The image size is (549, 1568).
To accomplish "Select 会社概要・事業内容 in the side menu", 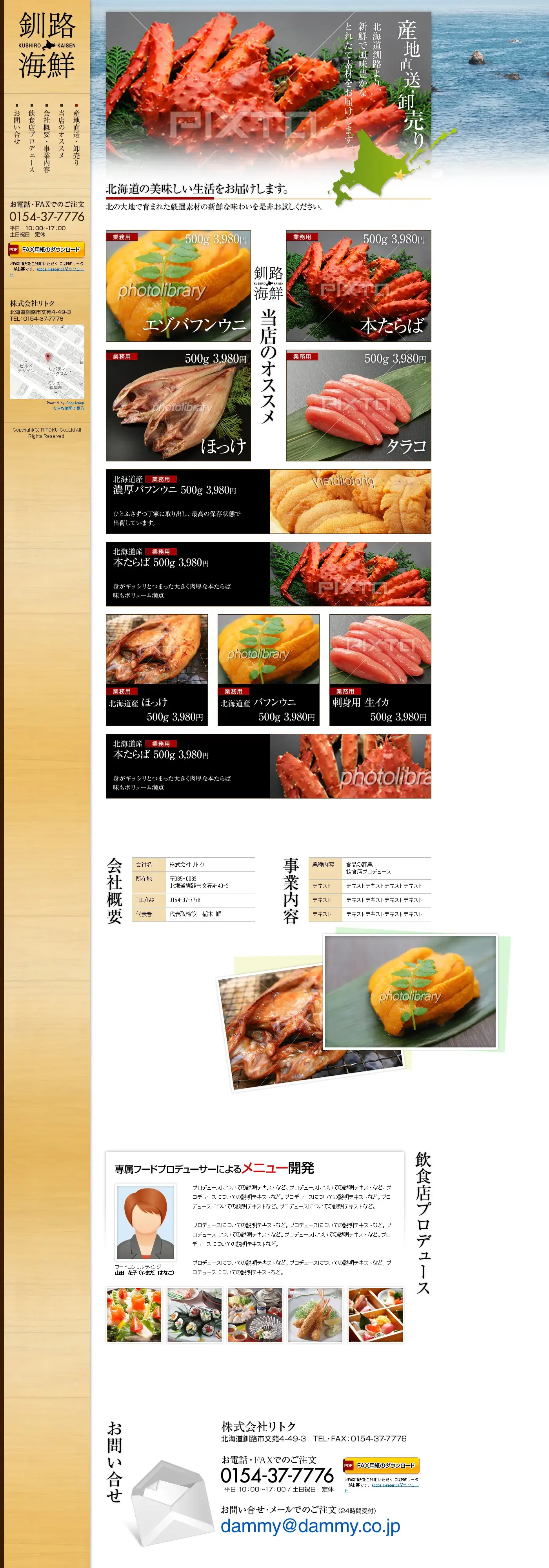I will (46, 141).
